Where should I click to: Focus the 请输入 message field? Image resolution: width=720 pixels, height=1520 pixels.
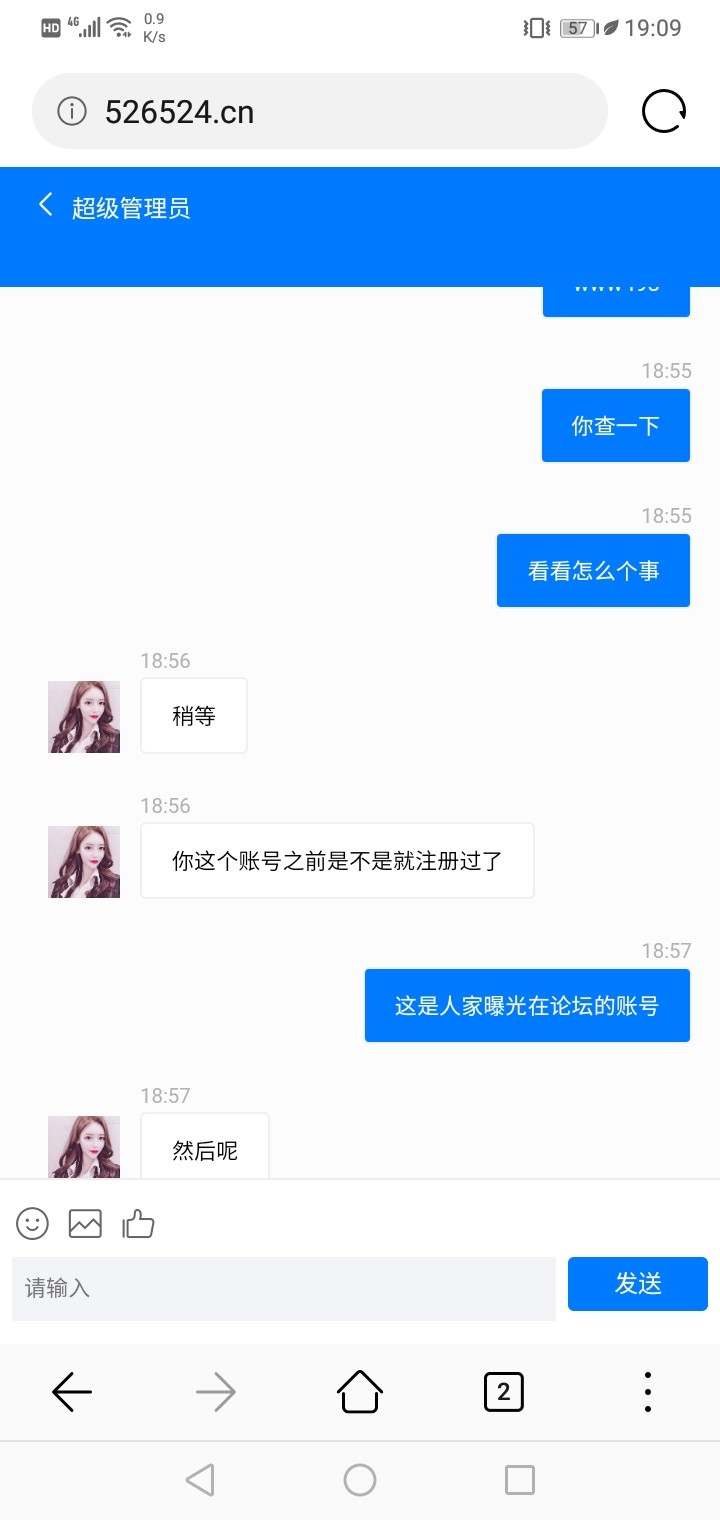(x=283, y=1288)
